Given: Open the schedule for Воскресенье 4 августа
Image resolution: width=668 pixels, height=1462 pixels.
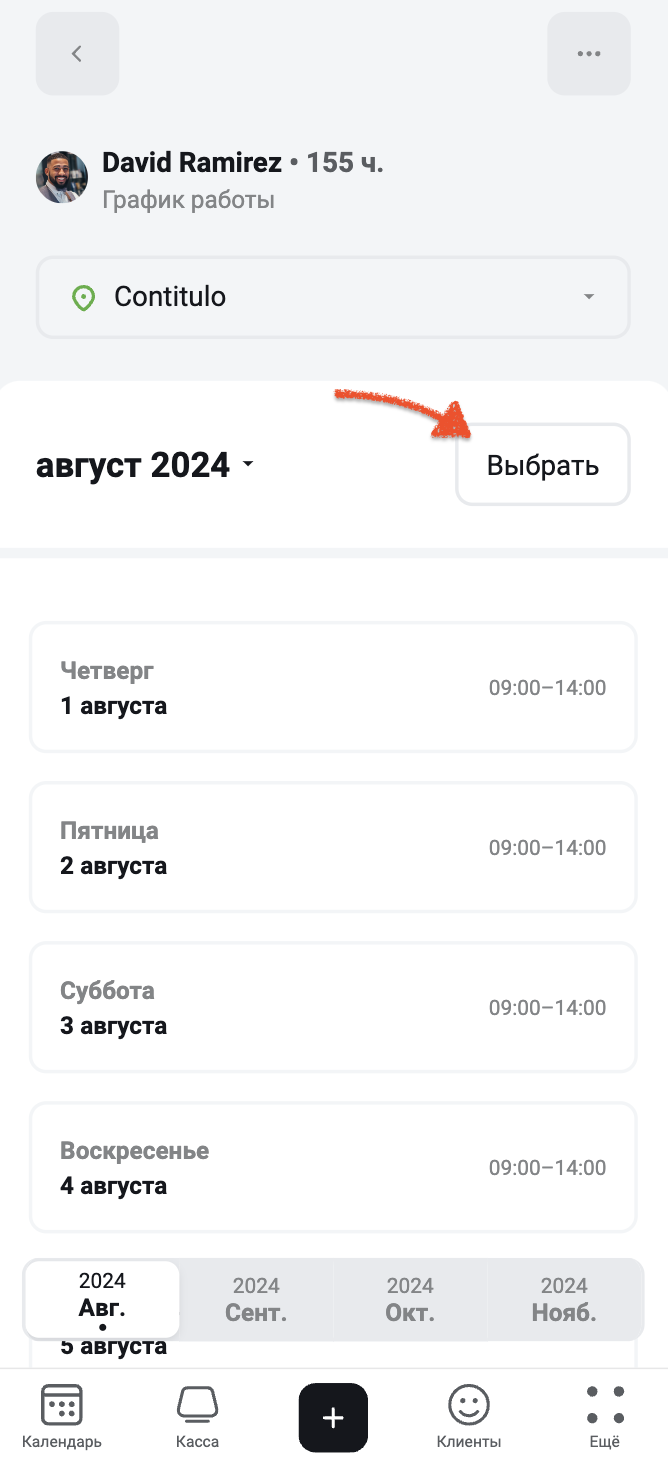Looking at the screenshot, I should click(333, 1167).
